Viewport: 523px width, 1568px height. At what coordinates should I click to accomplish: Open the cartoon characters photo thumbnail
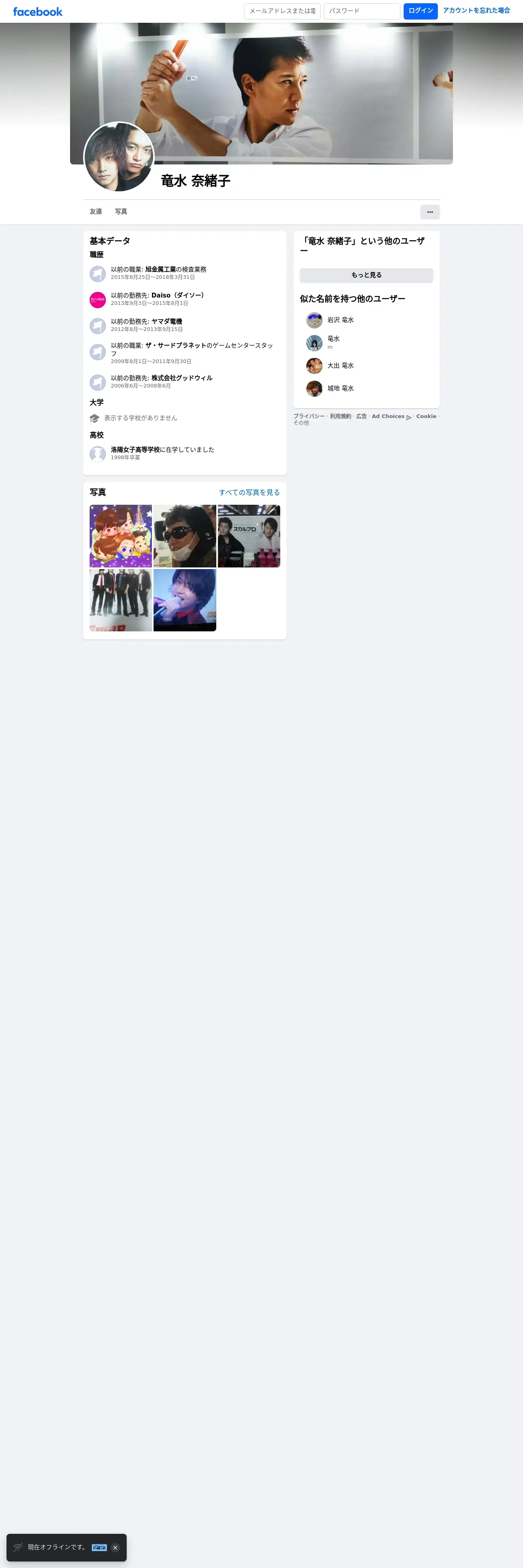121,536
